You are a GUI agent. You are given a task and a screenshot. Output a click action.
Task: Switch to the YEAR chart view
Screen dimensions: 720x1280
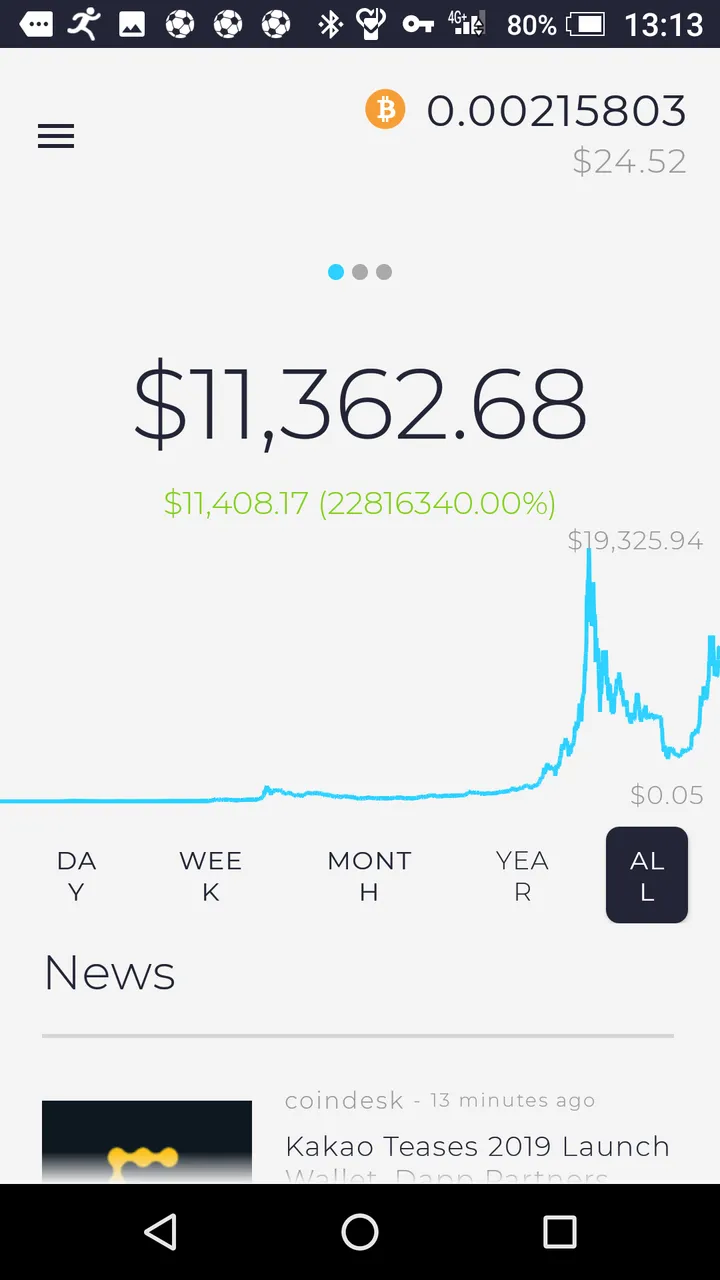click(522, 875)
